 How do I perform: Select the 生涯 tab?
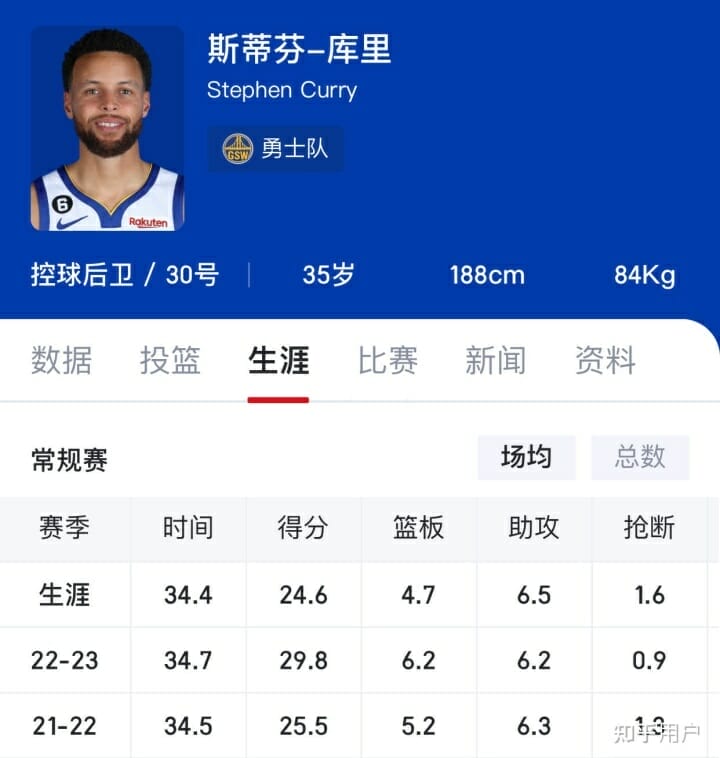tap(278, 360)
